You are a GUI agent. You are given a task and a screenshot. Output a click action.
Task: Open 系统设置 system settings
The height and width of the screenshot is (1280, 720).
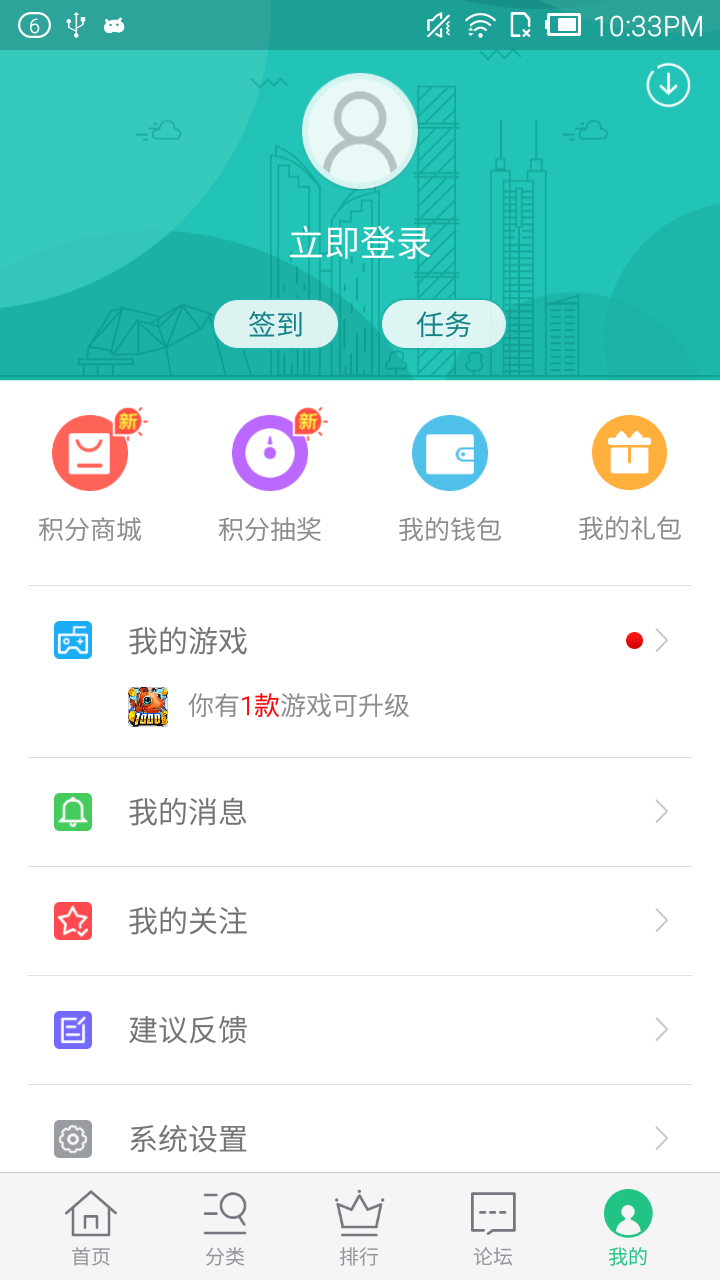coord(360,1138)
